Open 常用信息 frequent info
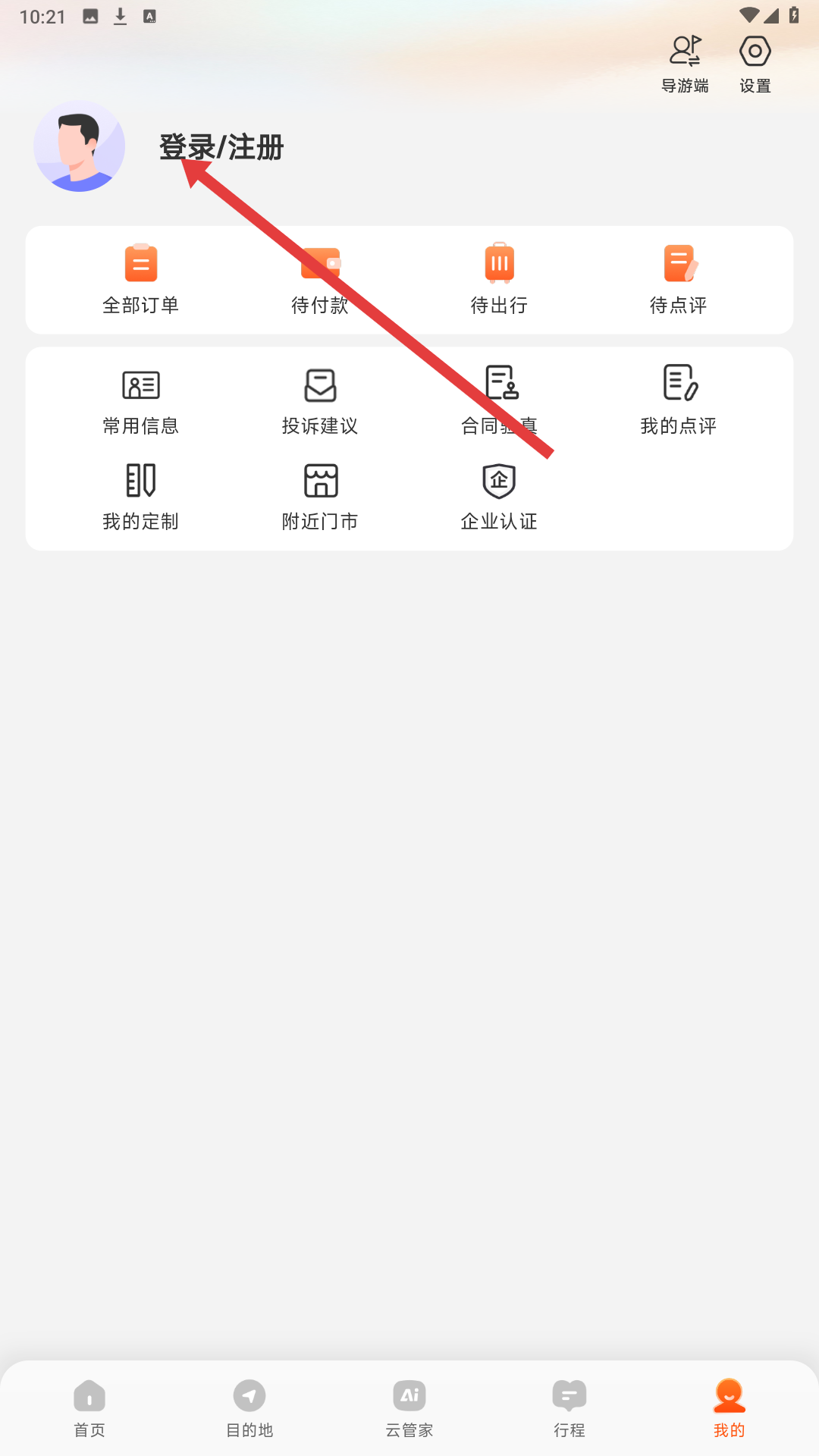 point(141,400)
